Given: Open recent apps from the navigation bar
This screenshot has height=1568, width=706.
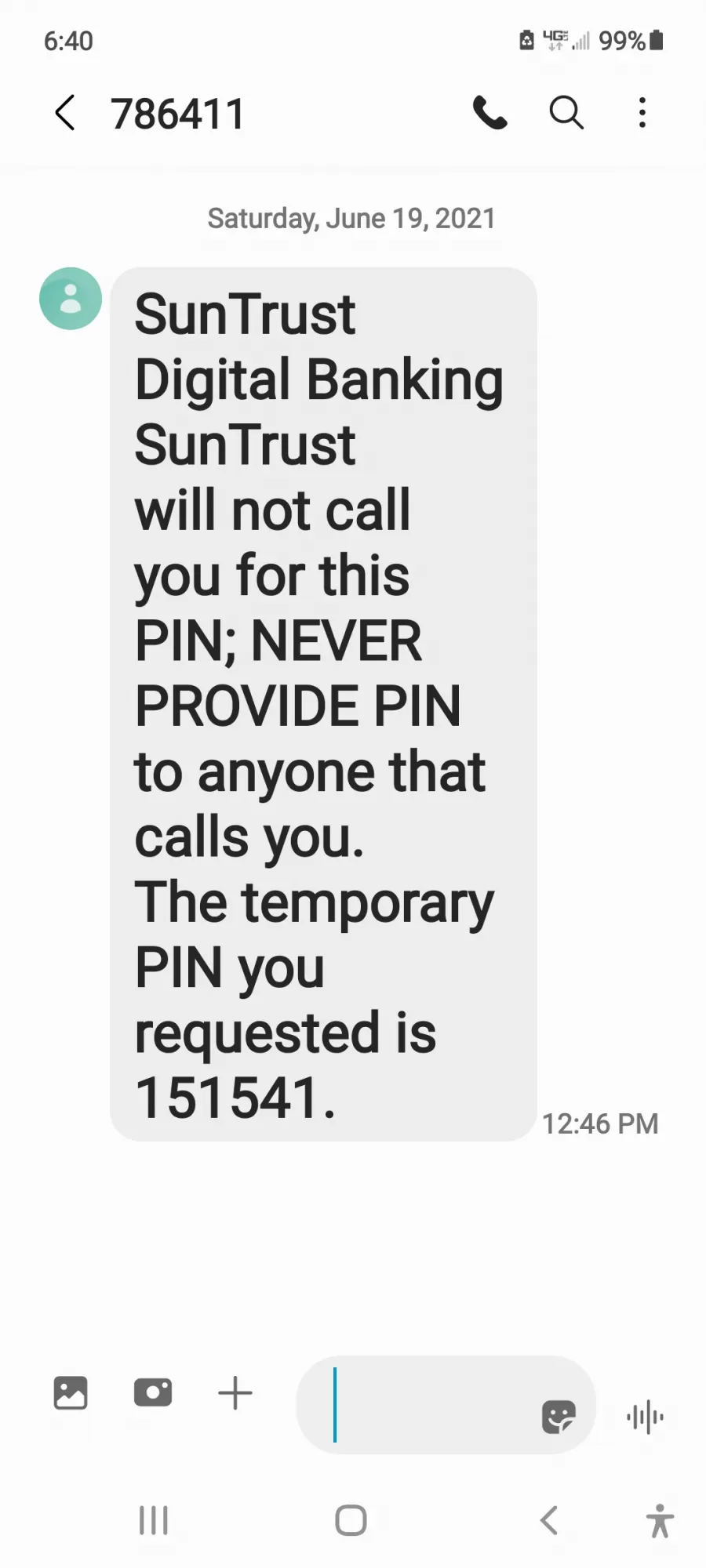Looking at the screenshot, I should point(153,1520).
